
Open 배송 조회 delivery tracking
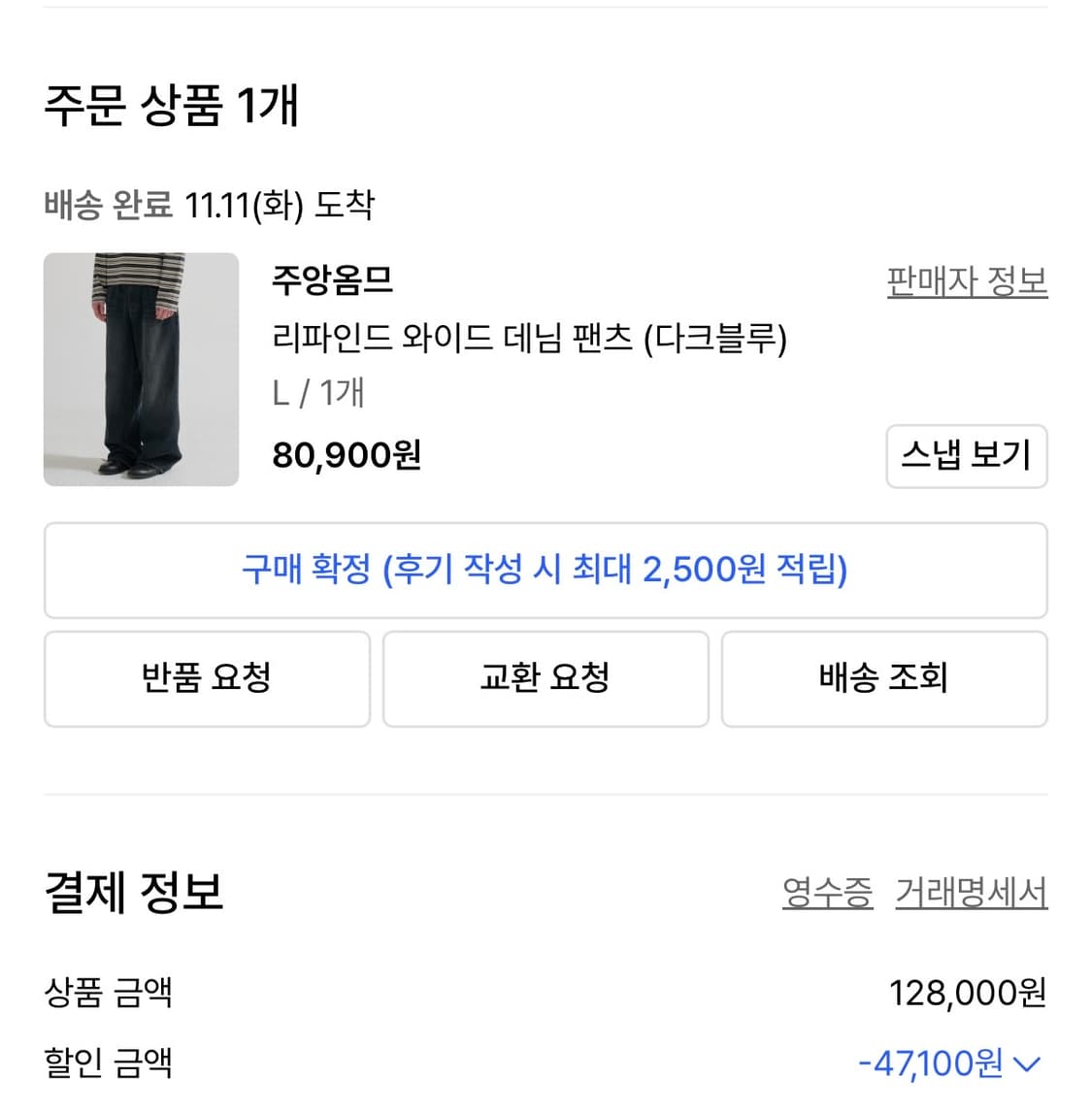click(x=884, y=678)
